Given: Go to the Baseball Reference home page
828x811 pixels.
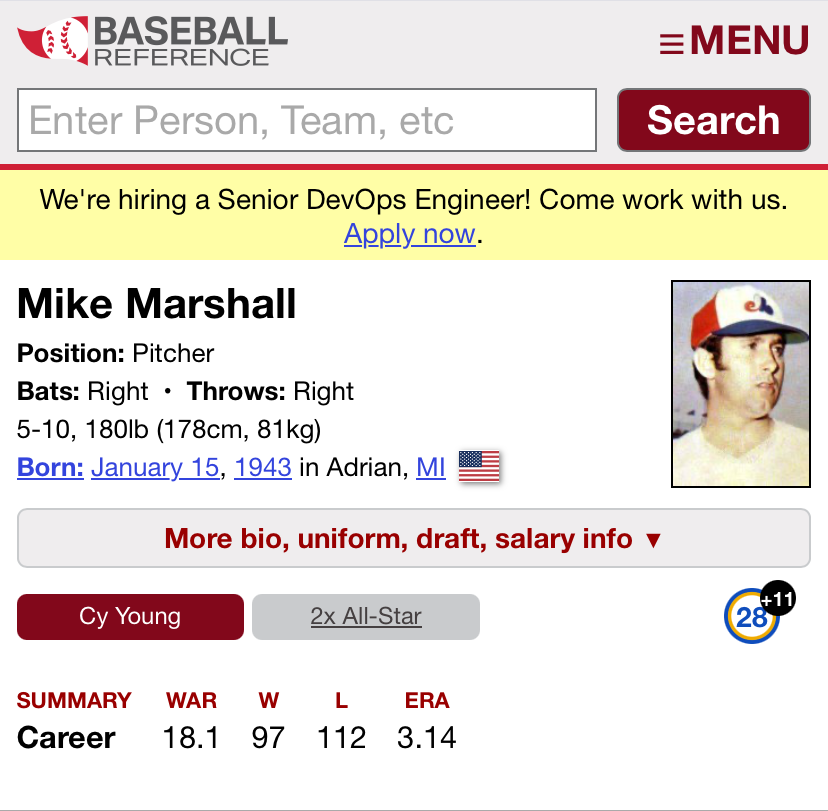Looking at the screenshot, I should [x=152, y=41].
